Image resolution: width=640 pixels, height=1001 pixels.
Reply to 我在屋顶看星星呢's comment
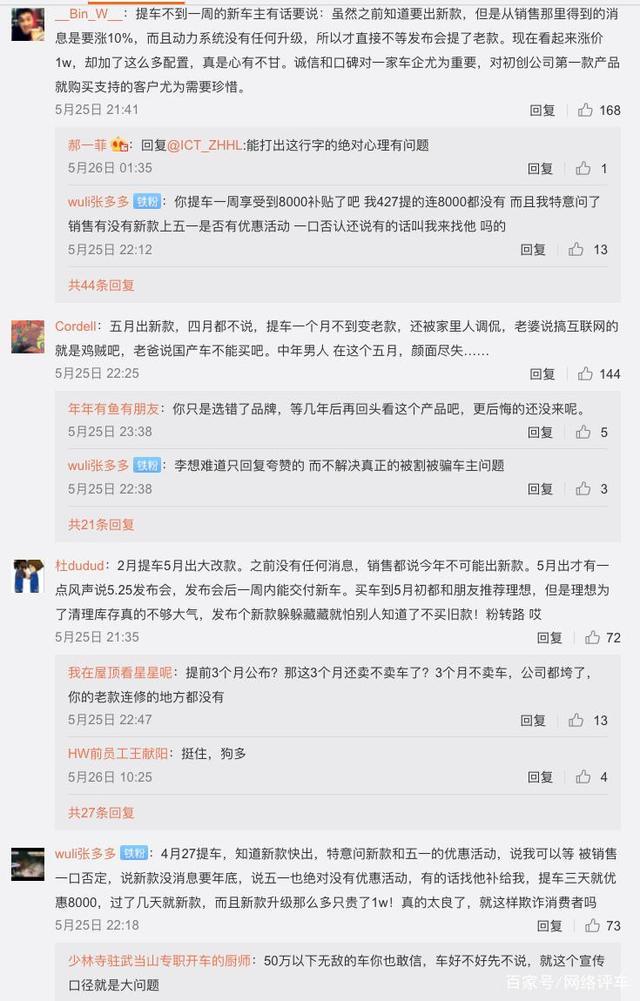coord(533,720)
